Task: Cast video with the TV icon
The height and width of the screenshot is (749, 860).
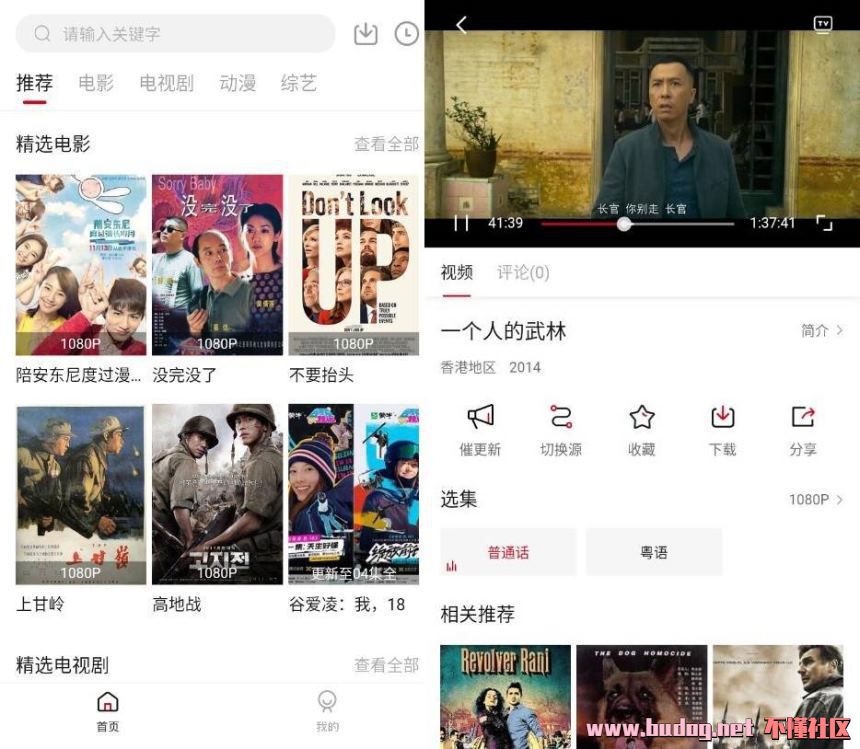Action: 822,24
